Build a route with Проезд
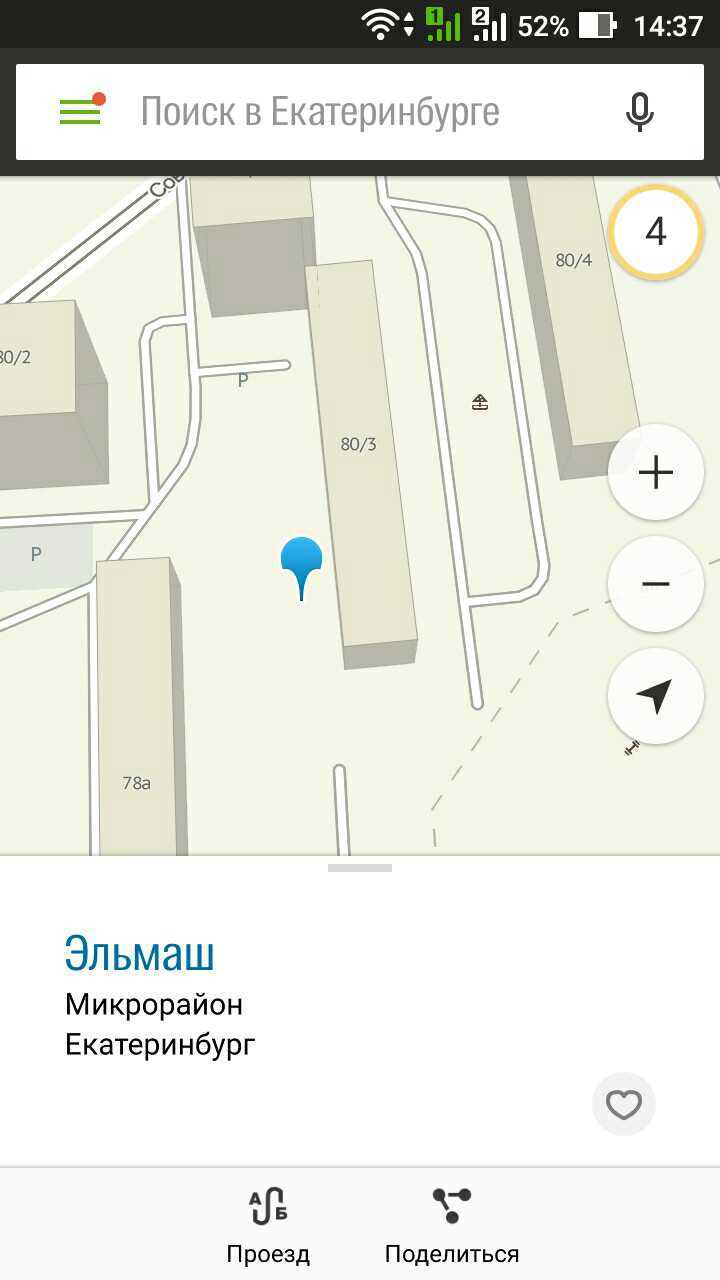 point(268,1224)
